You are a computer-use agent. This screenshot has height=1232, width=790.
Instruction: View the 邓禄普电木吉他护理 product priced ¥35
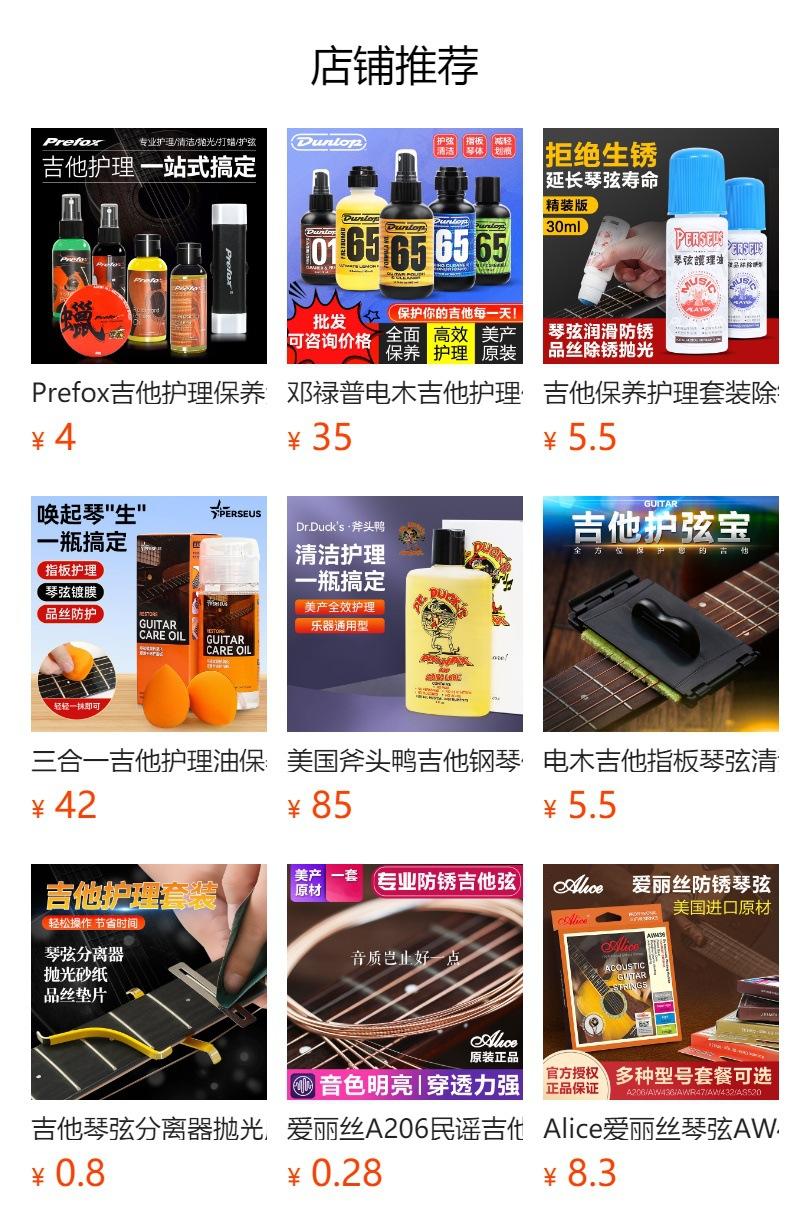click(x=405, y=246)
